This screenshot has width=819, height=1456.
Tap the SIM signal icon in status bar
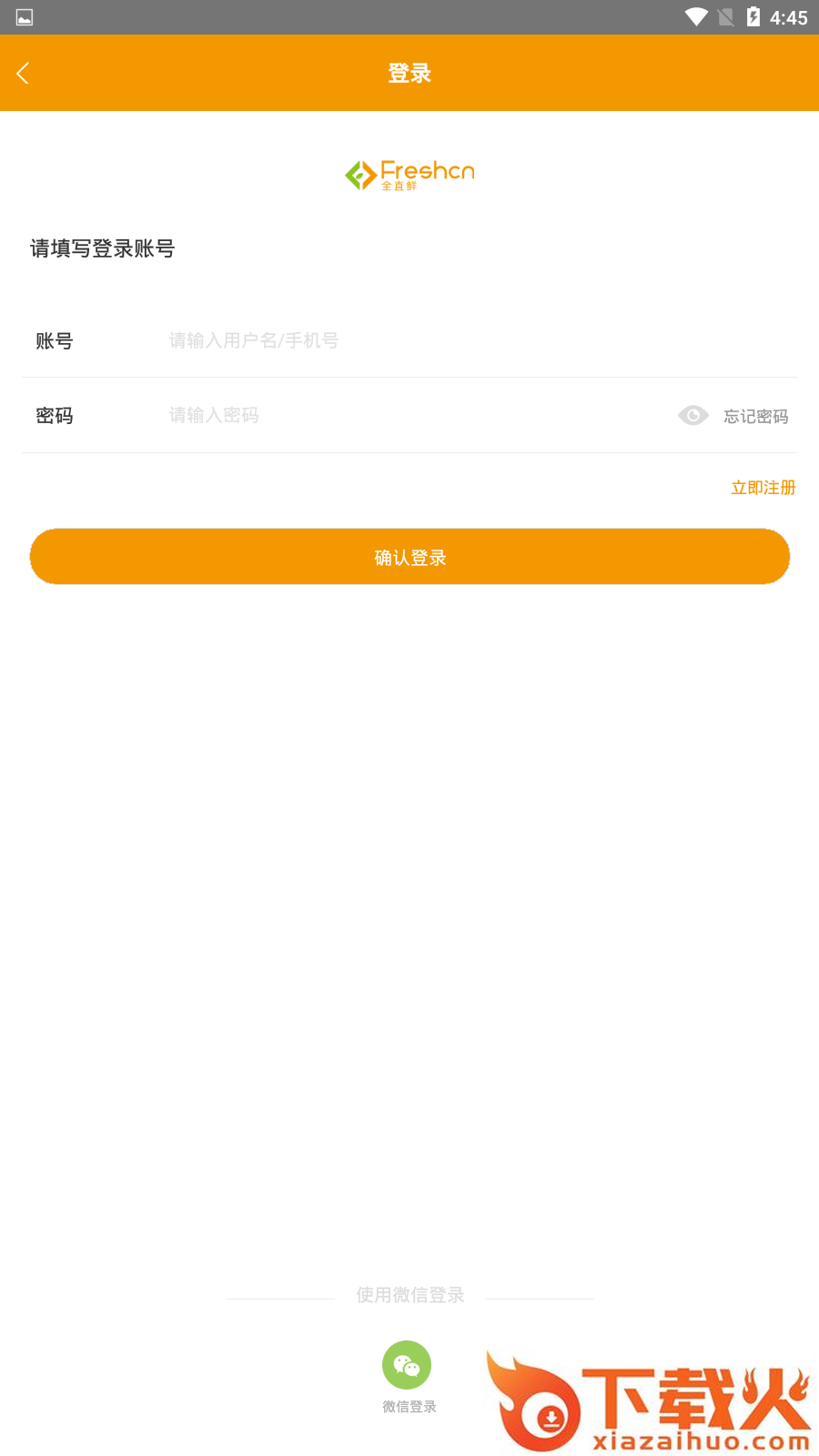pos(725,15)
